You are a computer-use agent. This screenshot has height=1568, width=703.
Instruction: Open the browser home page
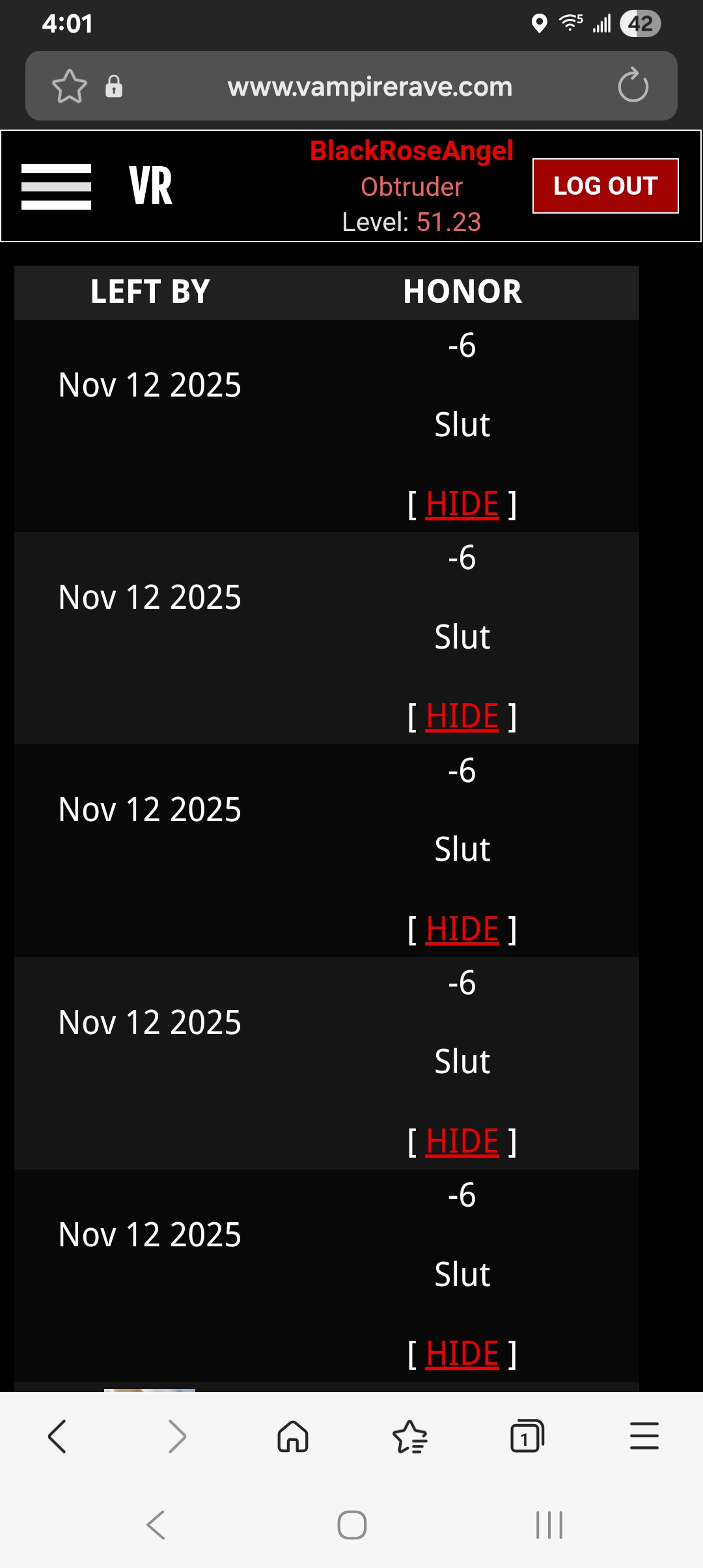(x=293, y=1436)
